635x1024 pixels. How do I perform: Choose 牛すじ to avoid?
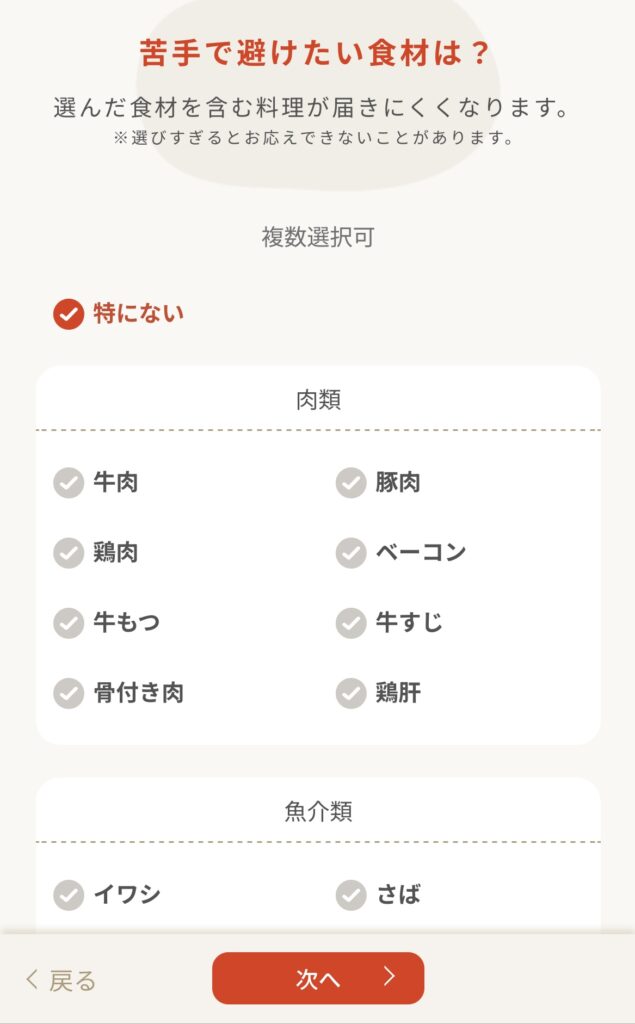[x=351, y=623]
